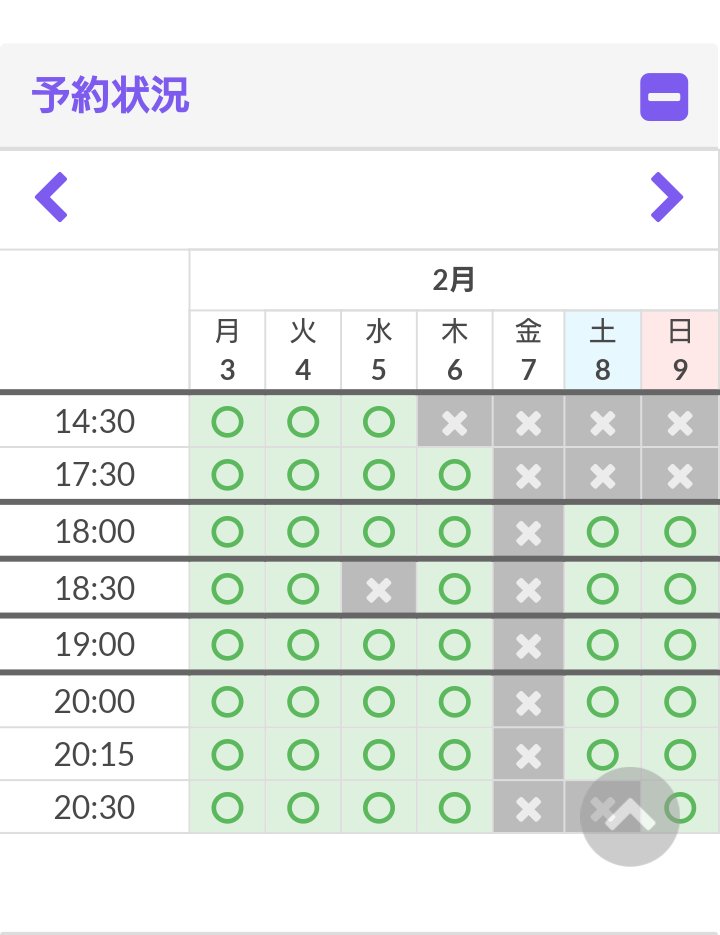Viewport: 720px width, 935px height.
Task: Go to the previous week
Action: coord(51,197)
